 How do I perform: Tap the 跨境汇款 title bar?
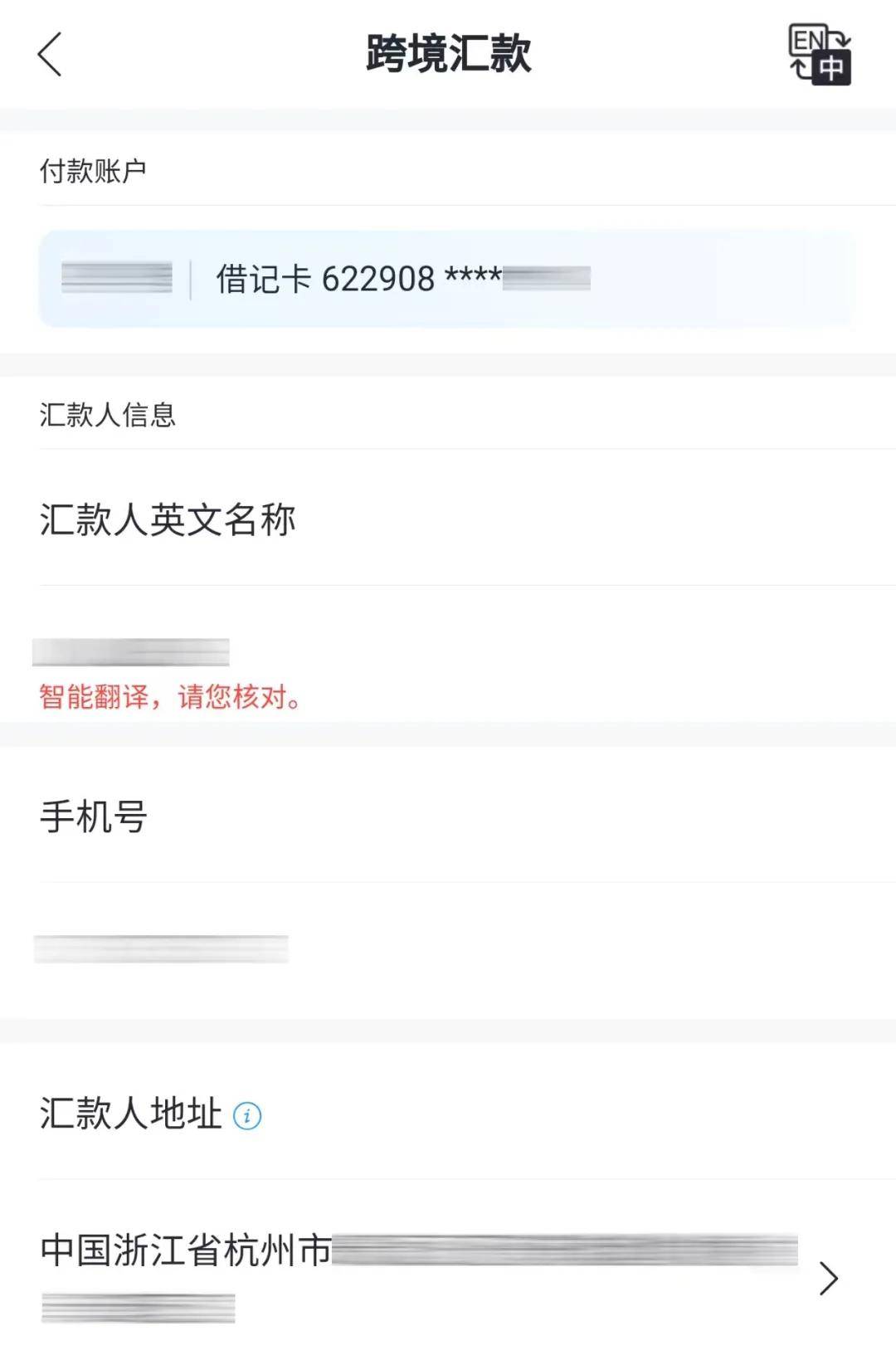(448, 50)
